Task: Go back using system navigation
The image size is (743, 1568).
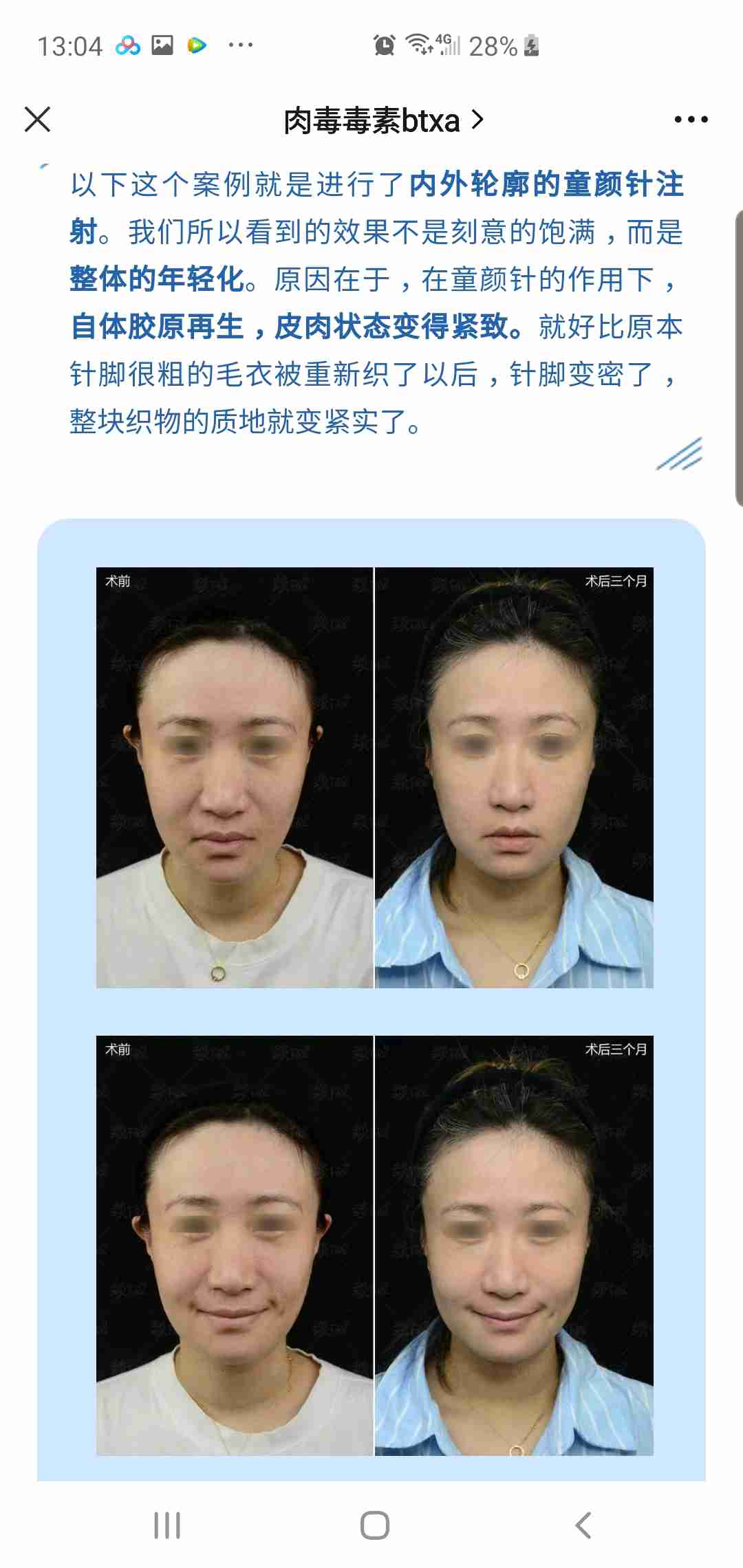Action: coord(583,1525)
